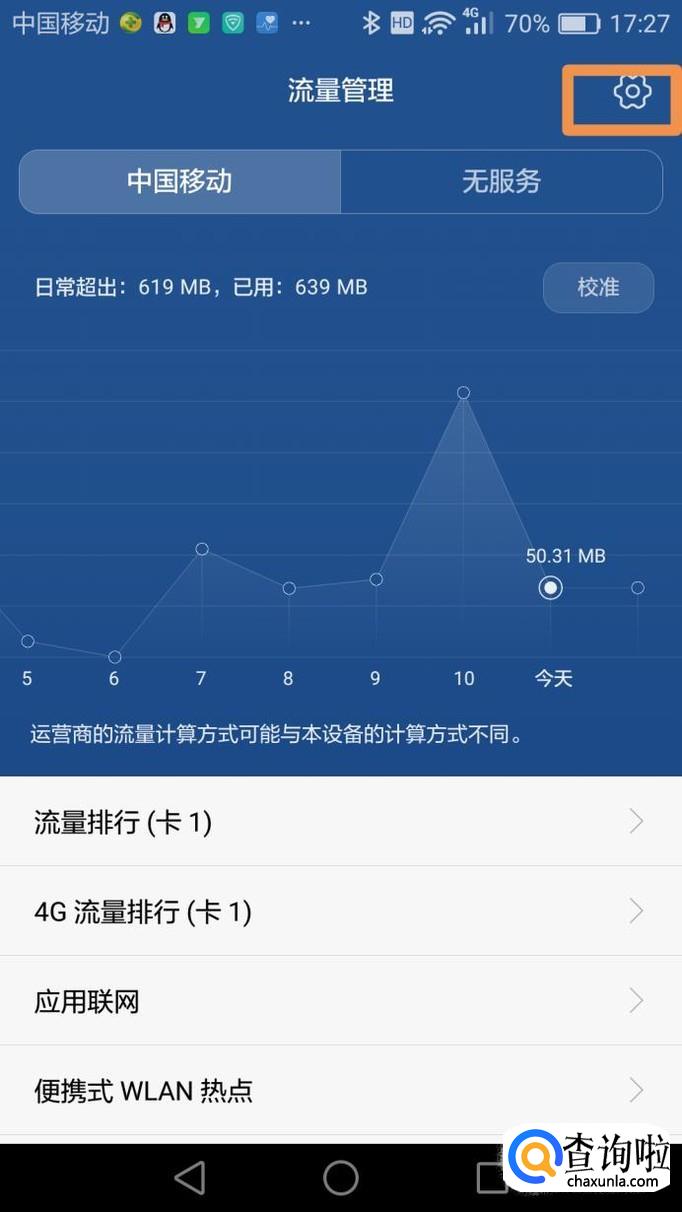Go to the home screen
This screenshot has width=682, height=1212.
(x=341, y=1178)
